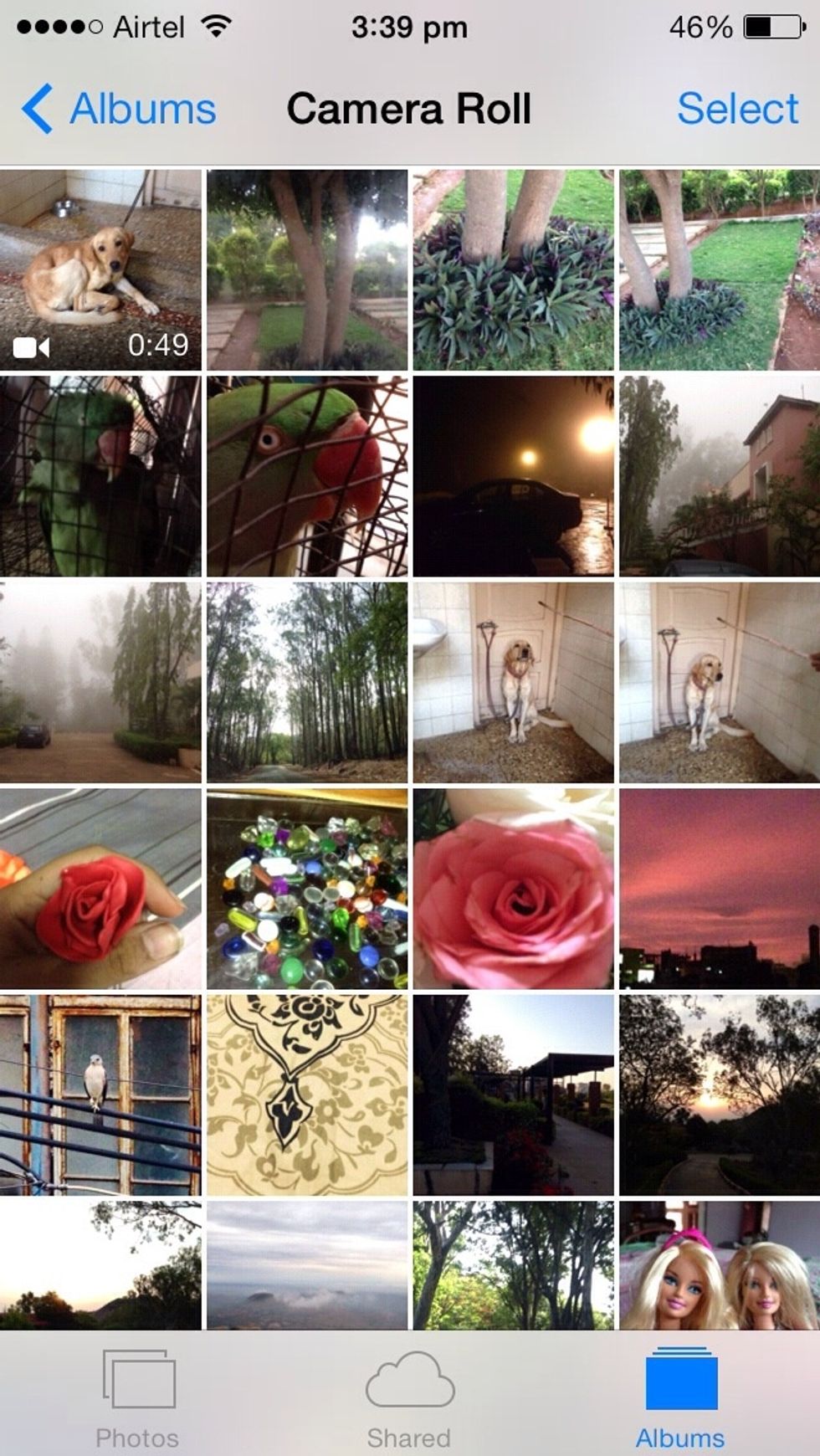Open the colorful marbles photo
Viewport: 820px width, 1456px height.
click(307, 889)
